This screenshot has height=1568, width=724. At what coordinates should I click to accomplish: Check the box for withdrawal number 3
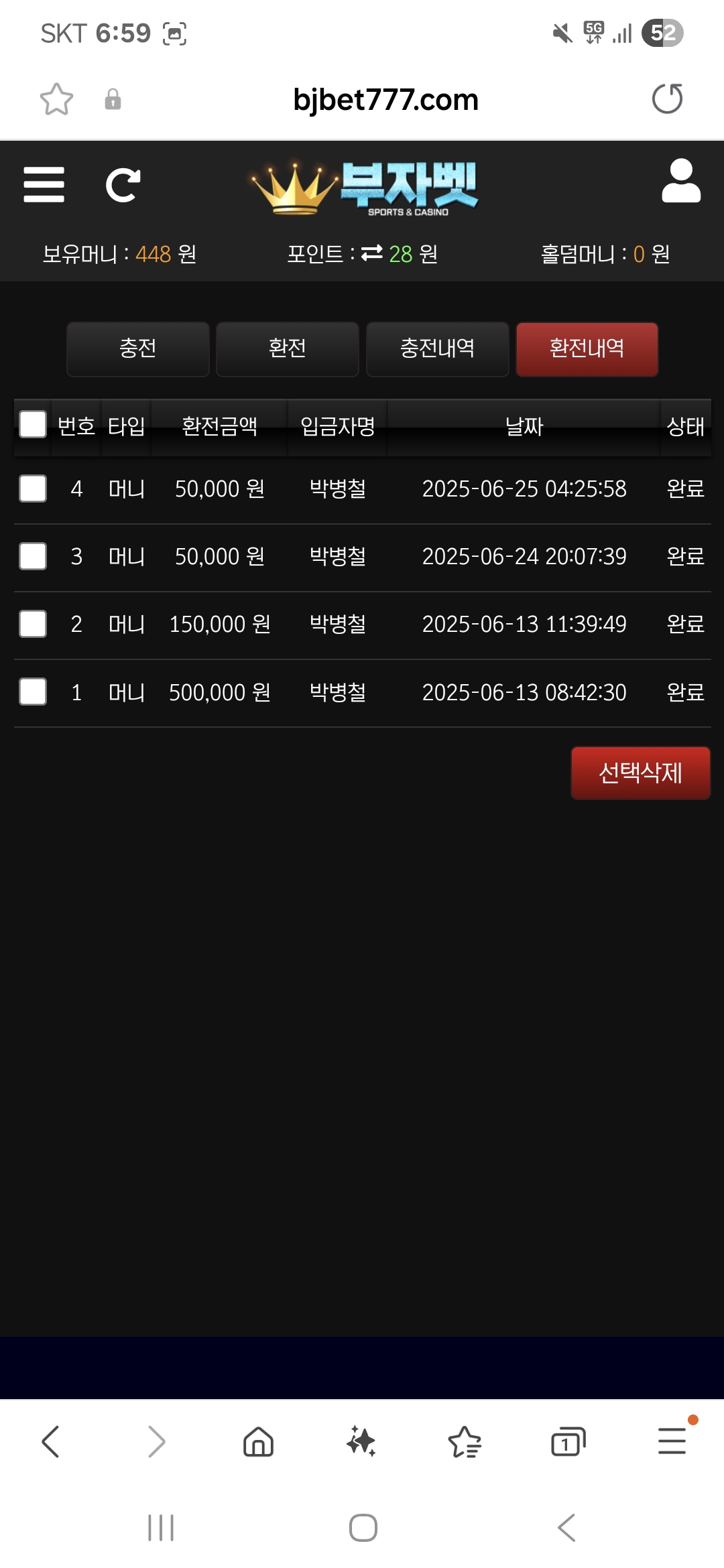click(33, 556)
